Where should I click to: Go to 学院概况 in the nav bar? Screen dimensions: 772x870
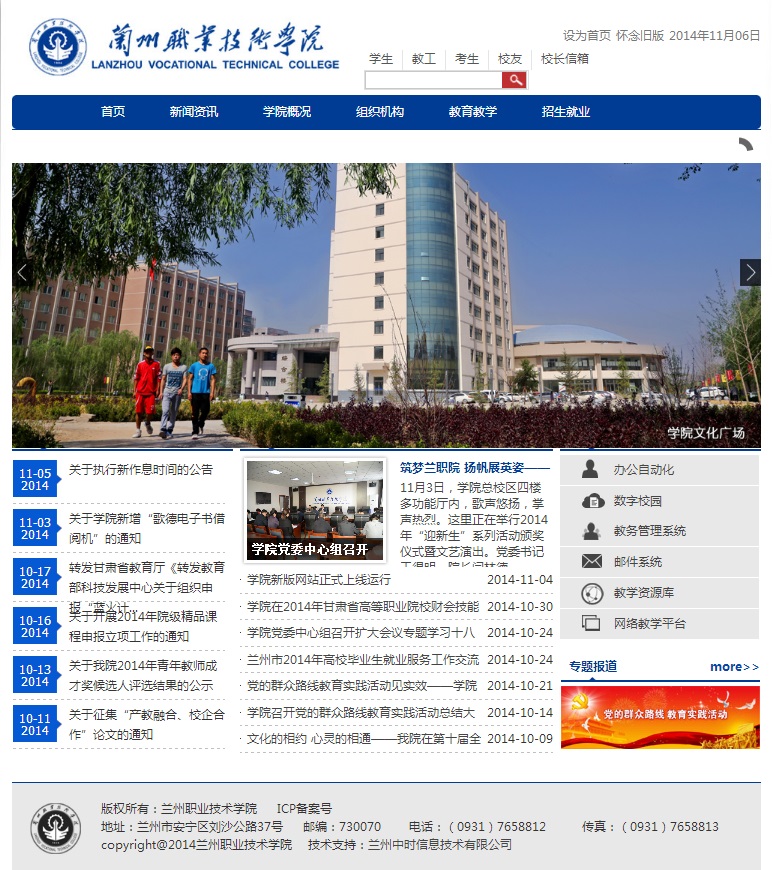pyautogui.click(x=287, y=112)
